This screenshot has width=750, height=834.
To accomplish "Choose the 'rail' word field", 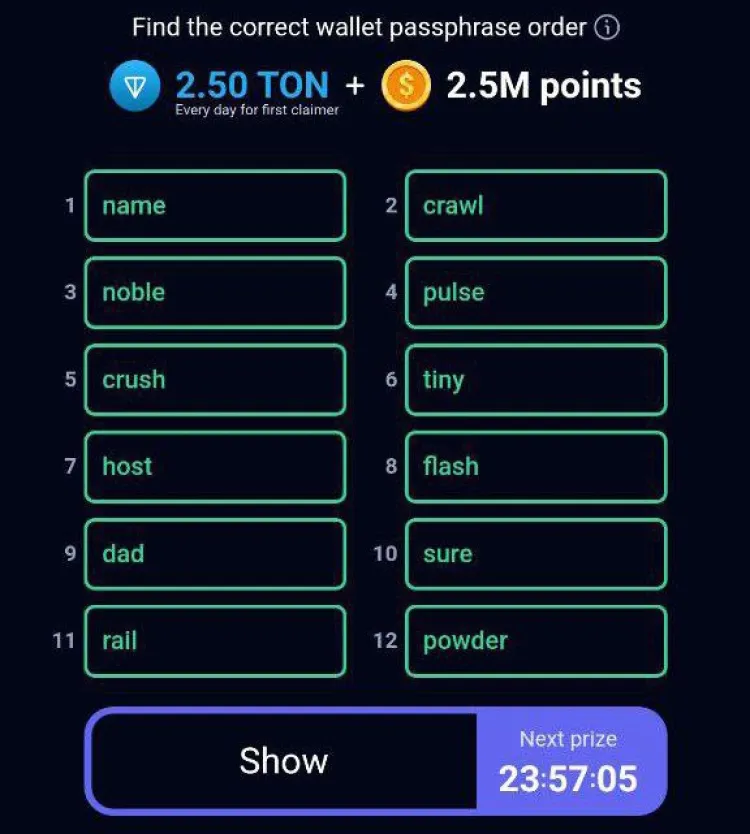I will tap(215, 641).
